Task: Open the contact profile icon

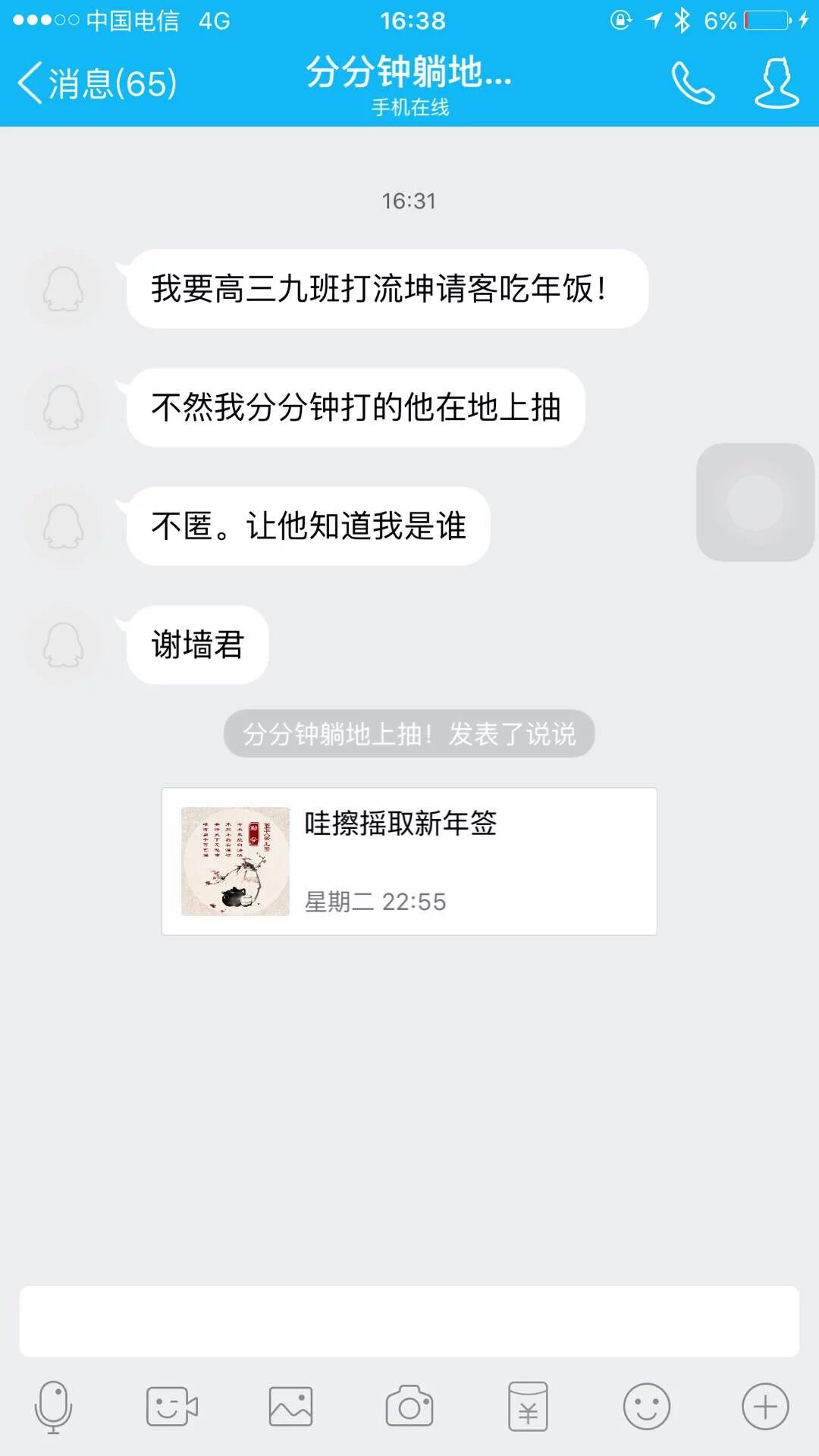Action: click(x=777, y=83)
